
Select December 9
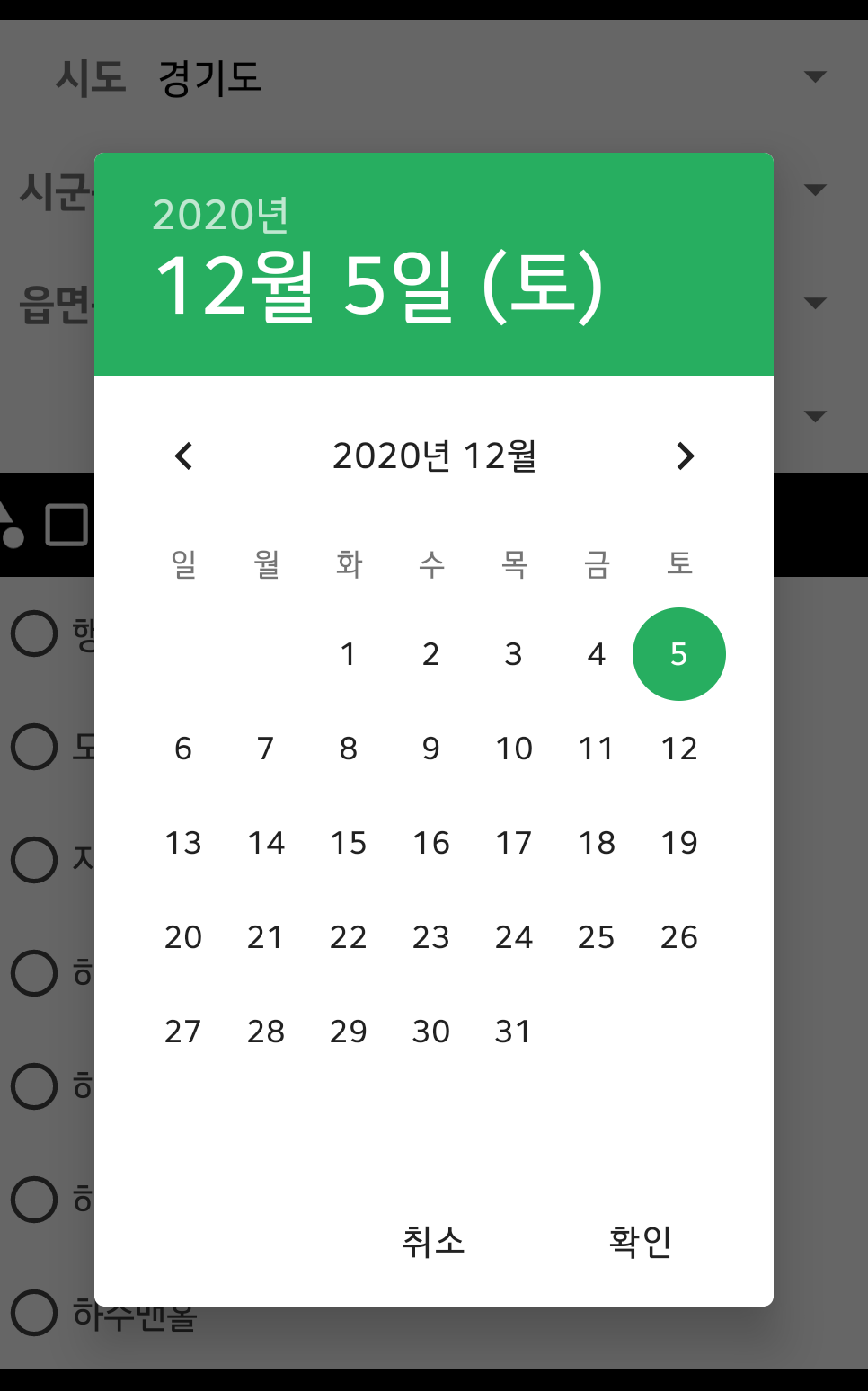point(431,749)
